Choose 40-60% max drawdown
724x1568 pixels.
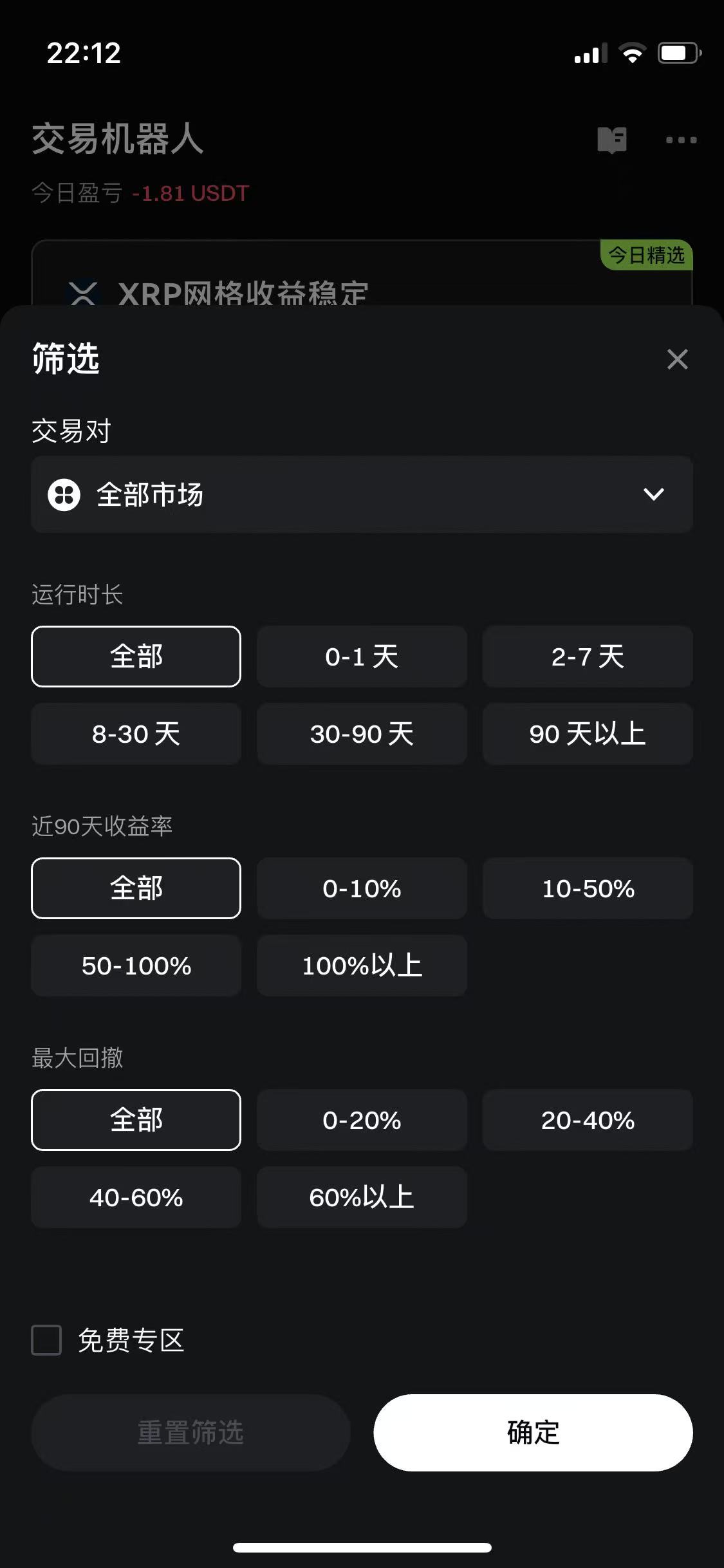(136, 1197)
